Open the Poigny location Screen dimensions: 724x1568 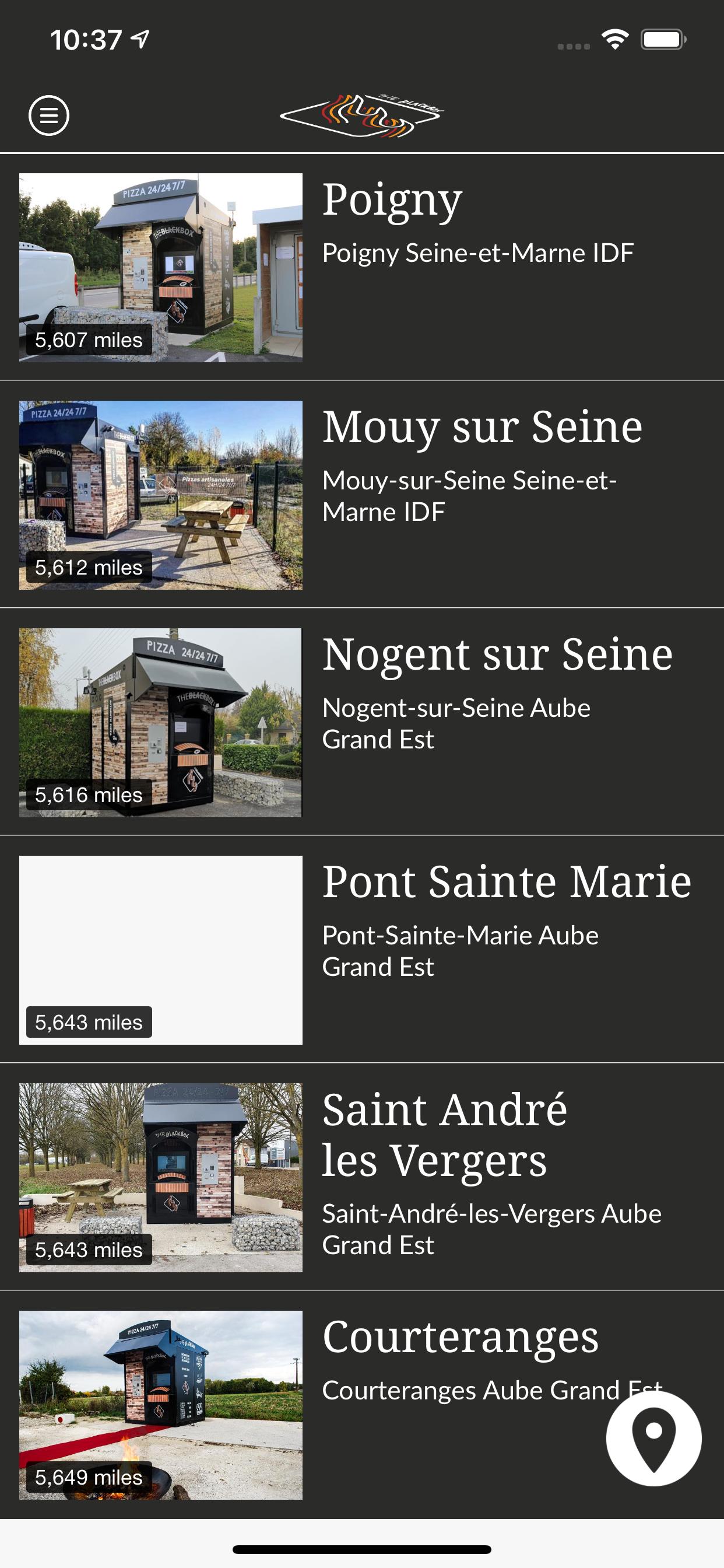pyautogui.click(x=392, y=200)
